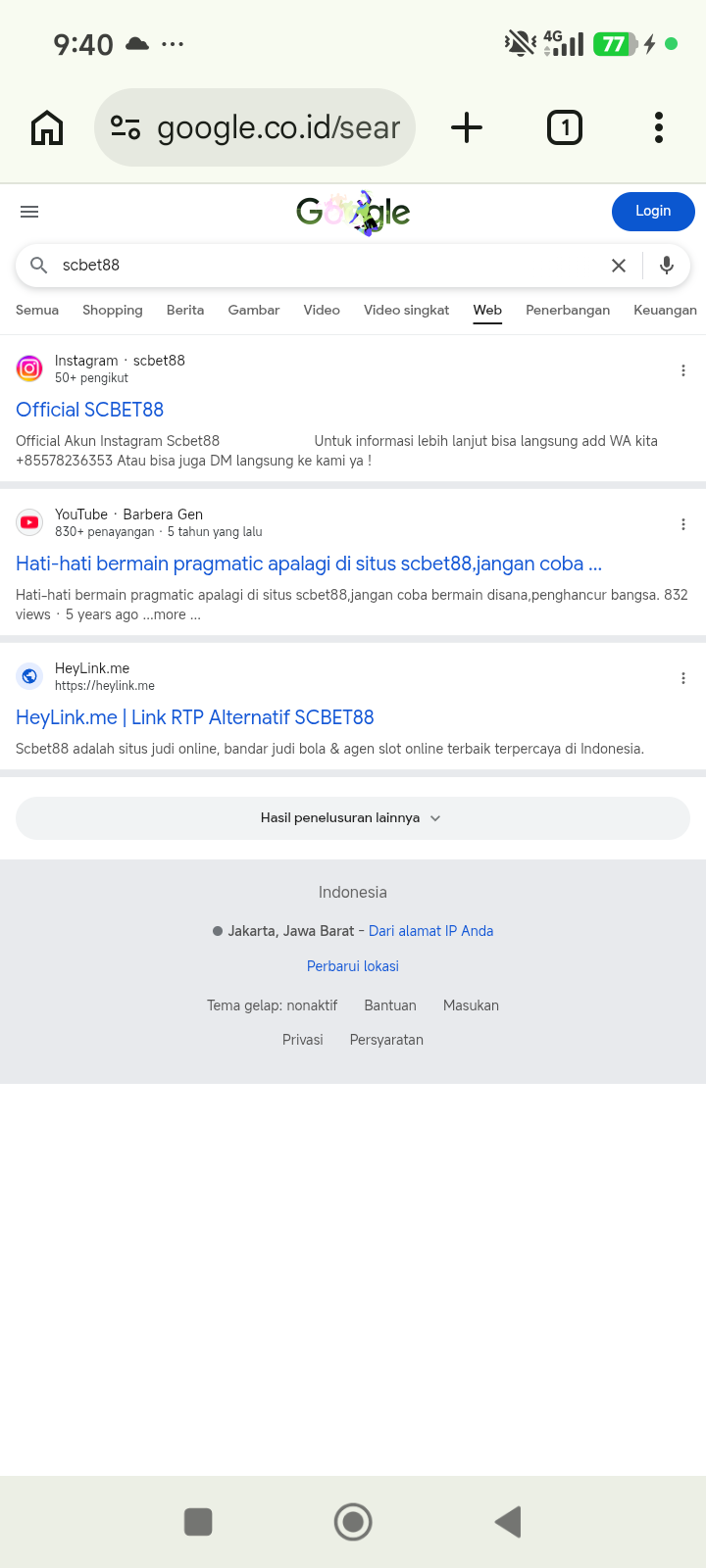
Task: Open the YouTube Hati-hati bermain pragmatic result
Action: click(x=309, y=563)
